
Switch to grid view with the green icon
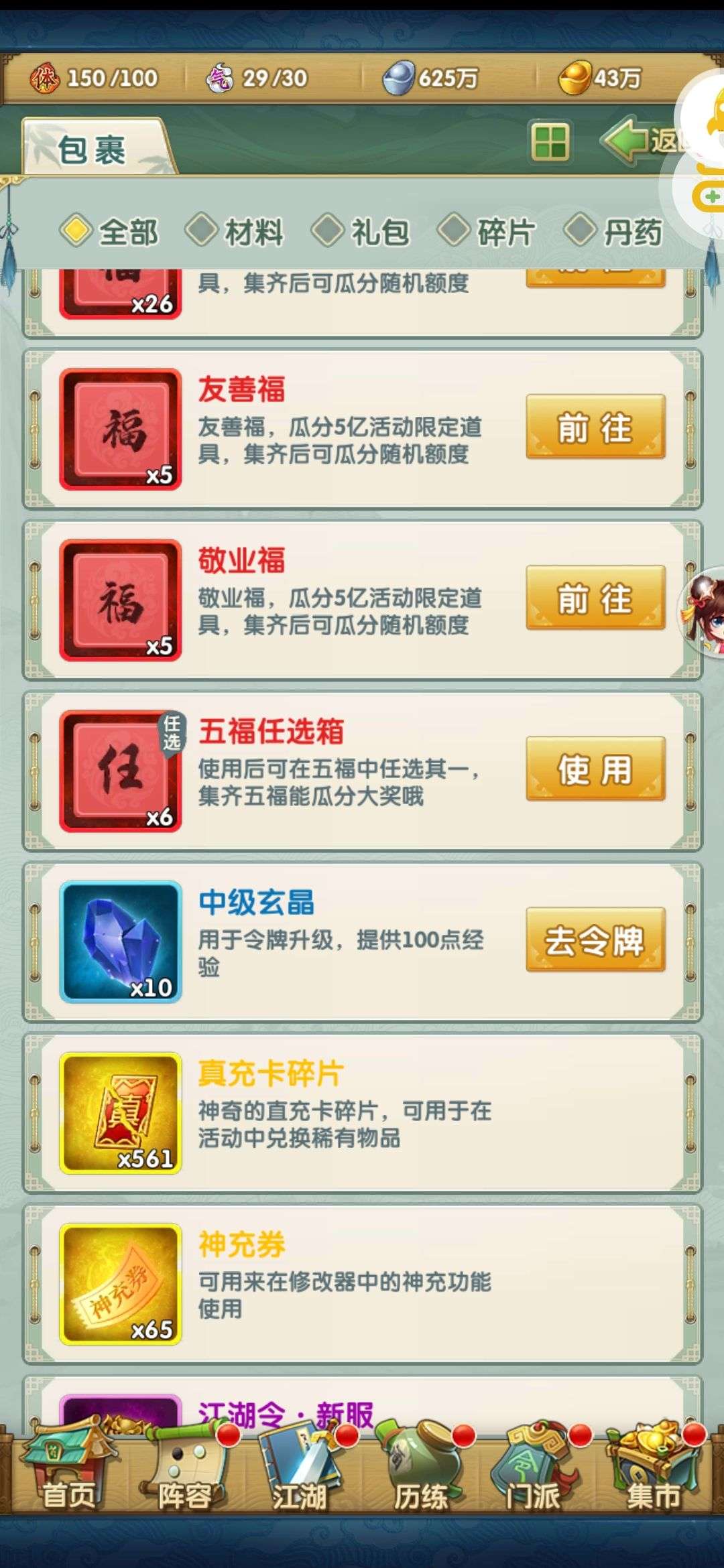pos(550,141)
